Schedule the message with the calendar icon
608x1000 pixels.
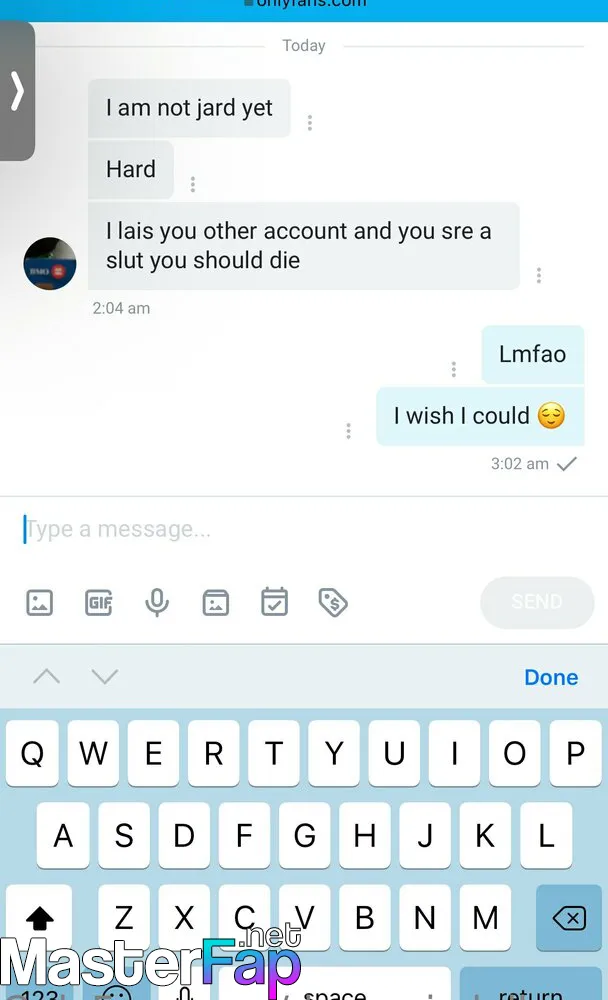pyautogui.click(x=274, y=601)
